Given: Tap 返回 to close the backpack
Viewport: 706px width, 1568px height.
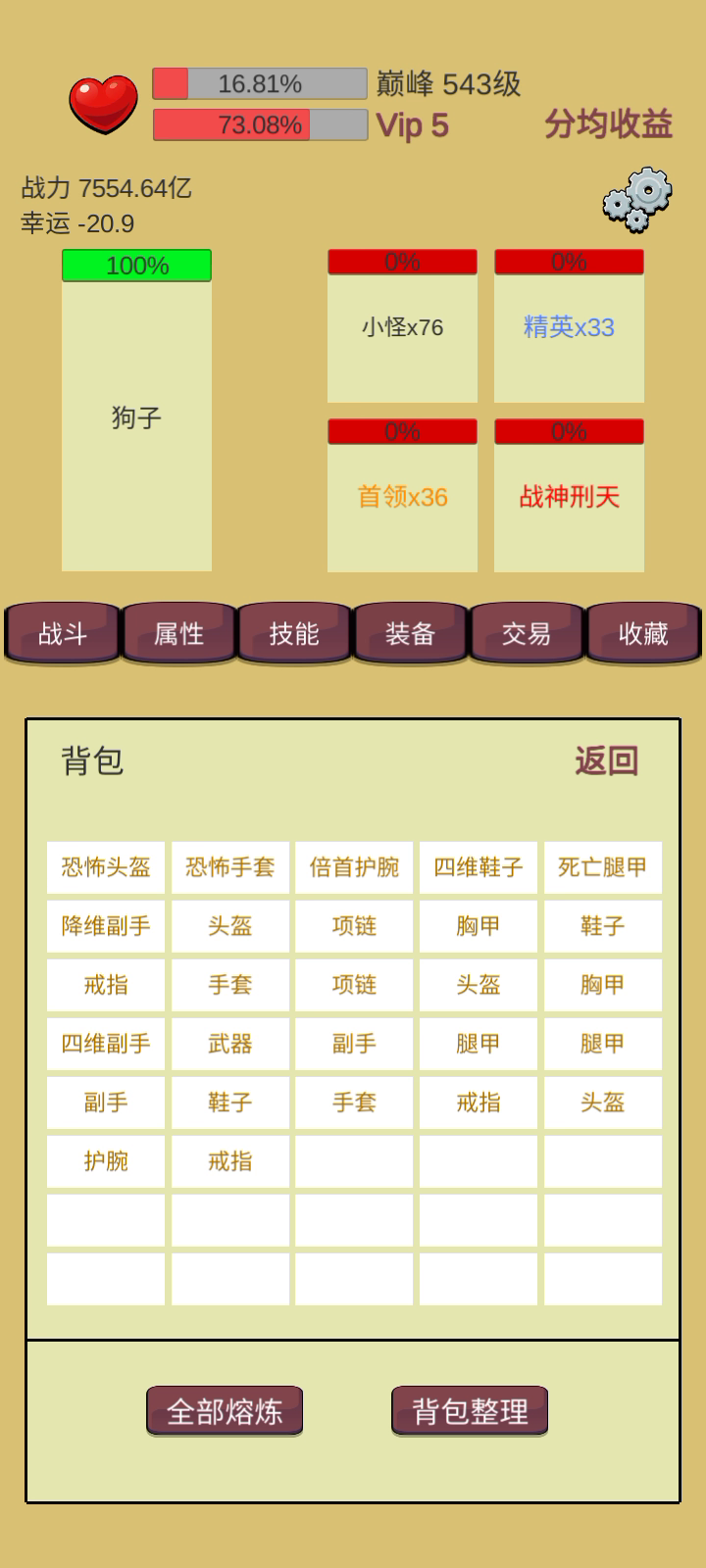Looking at the screenshot, I should click(607, 760).
